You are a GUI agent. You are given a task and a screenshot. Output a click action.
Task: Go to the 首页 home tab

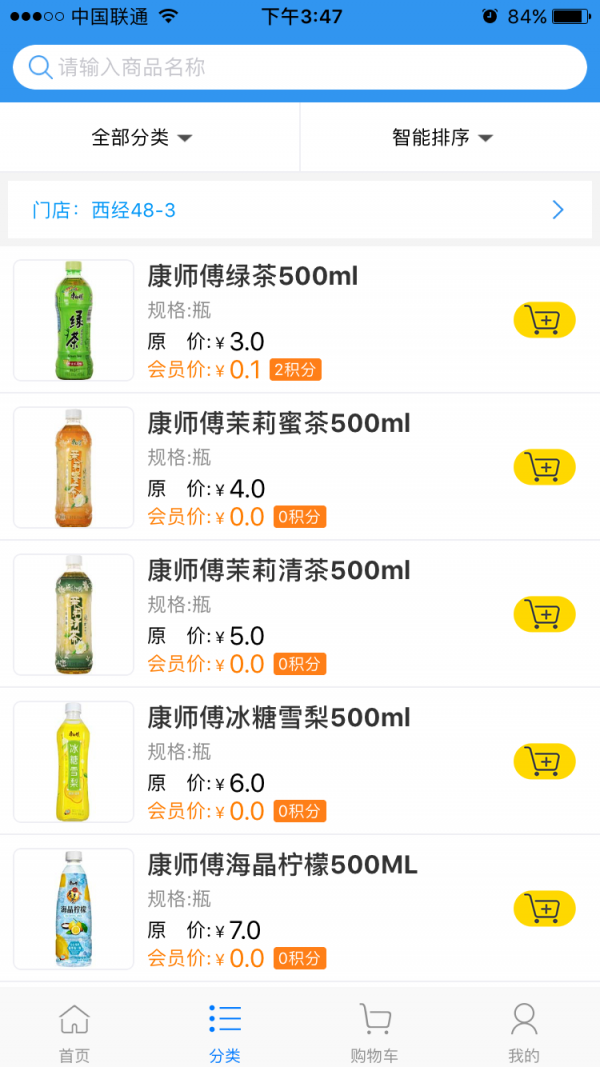point(74,1032)
